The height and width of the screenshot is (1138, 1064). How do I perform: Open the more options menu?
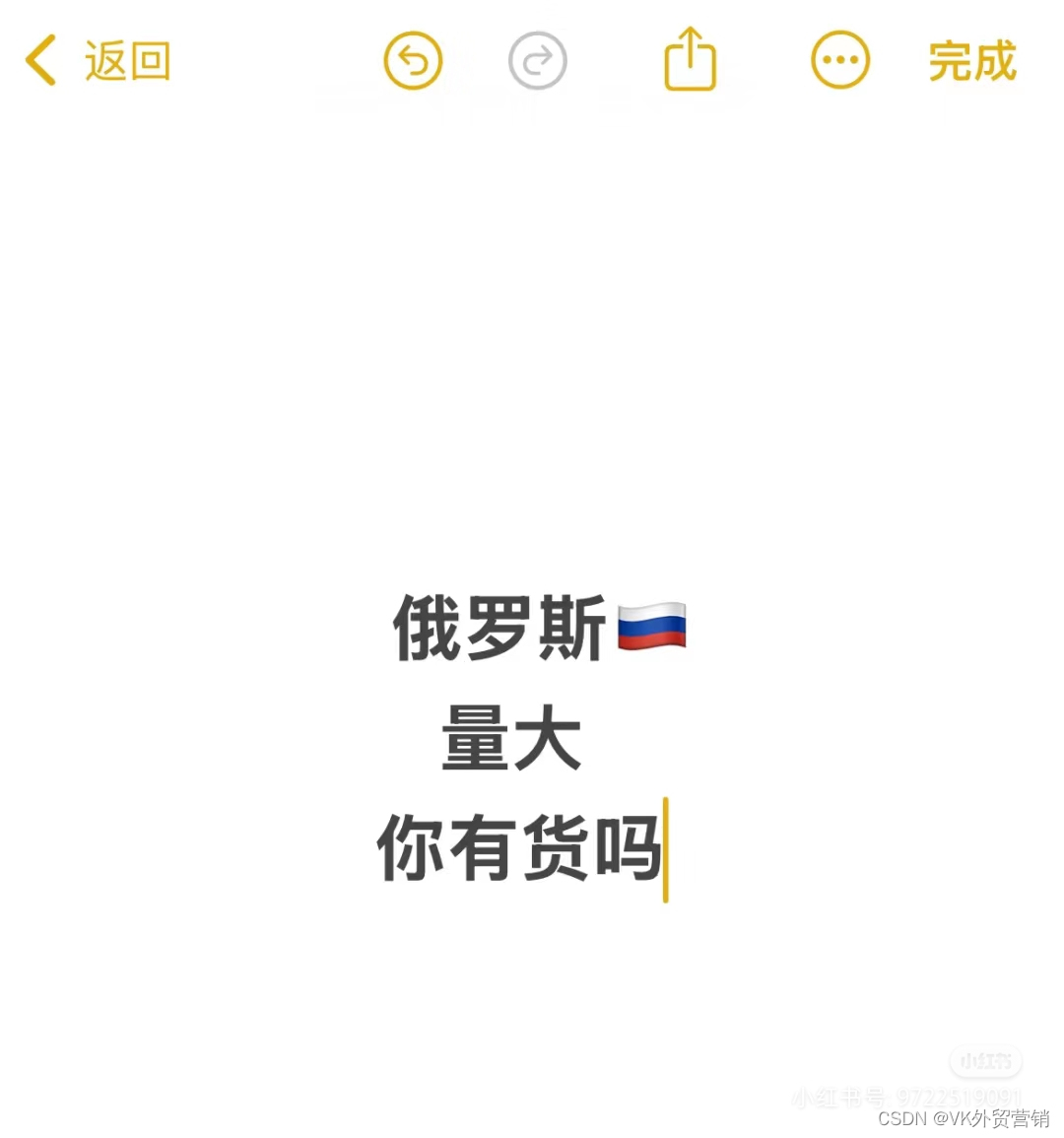pos(839,61)
